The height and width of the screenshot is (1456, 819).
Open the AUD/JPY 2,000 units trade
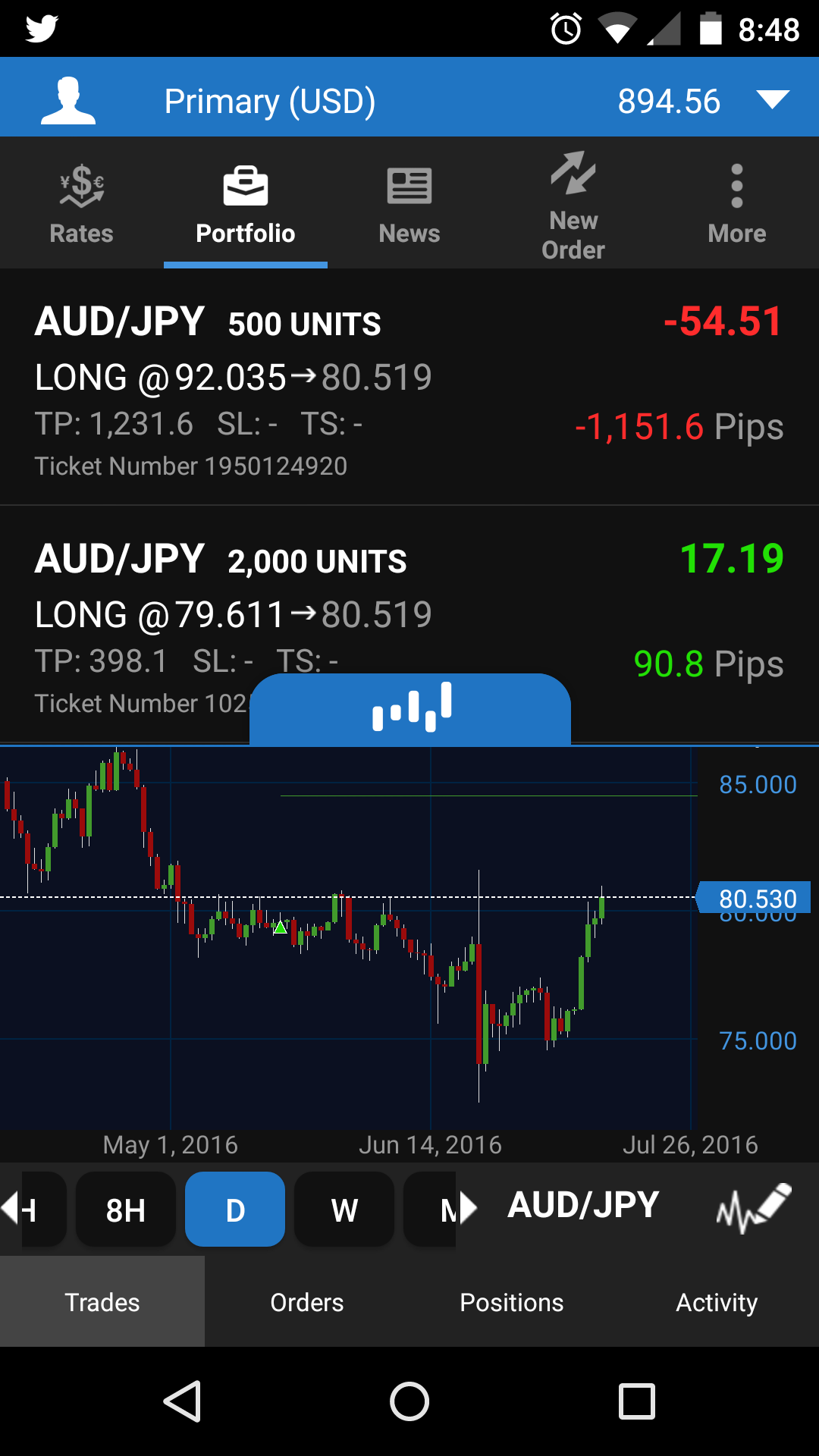(x=409, y=599)
